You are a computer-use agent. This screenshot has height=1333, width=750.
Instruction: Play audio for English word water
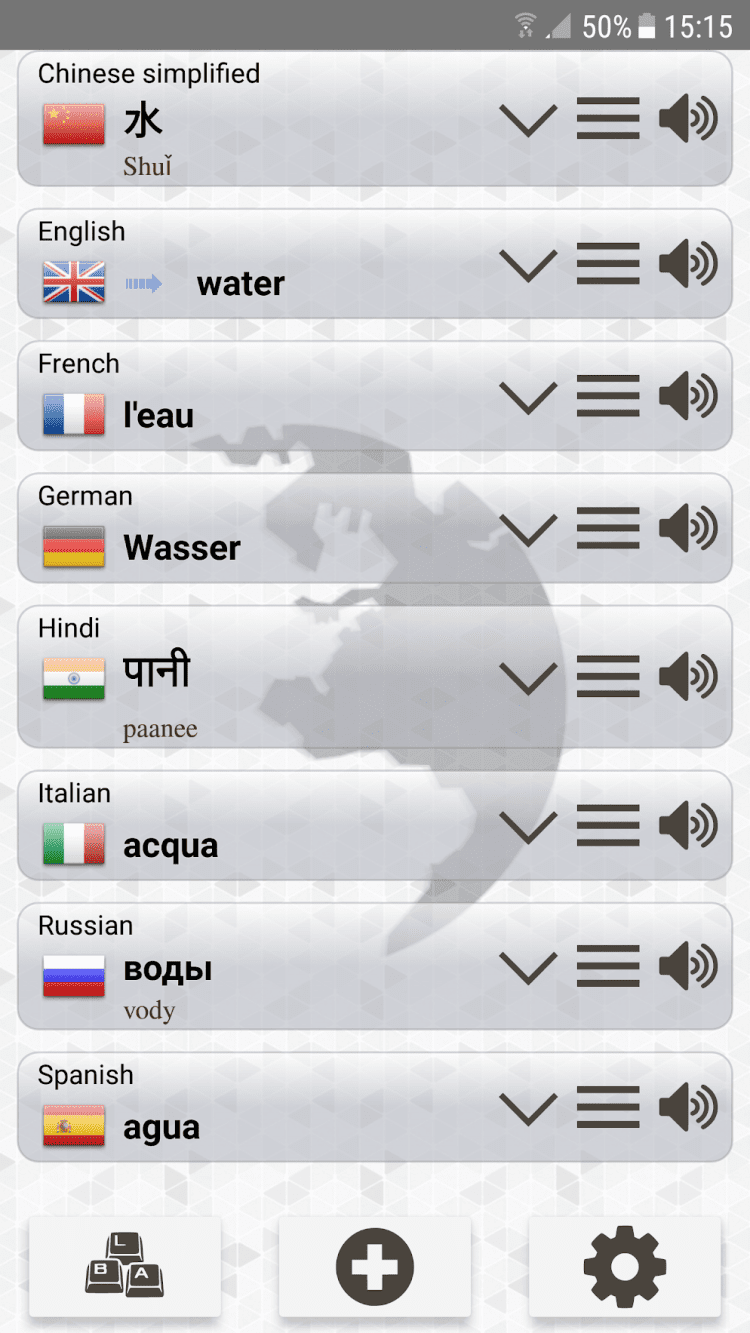pos(688,265)
